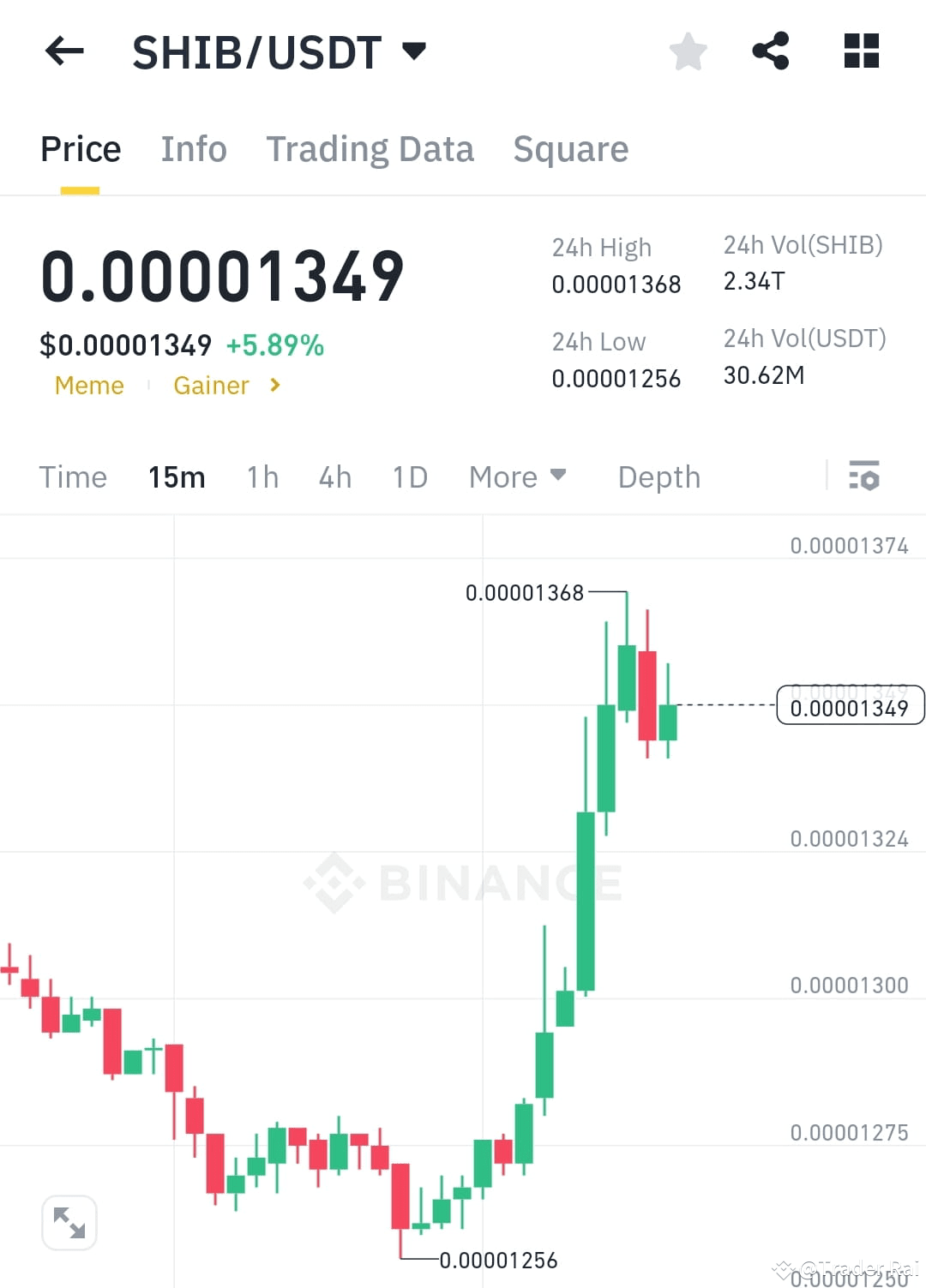Open the Gainer category chevron
The image size is (926, 1288).
274,386
